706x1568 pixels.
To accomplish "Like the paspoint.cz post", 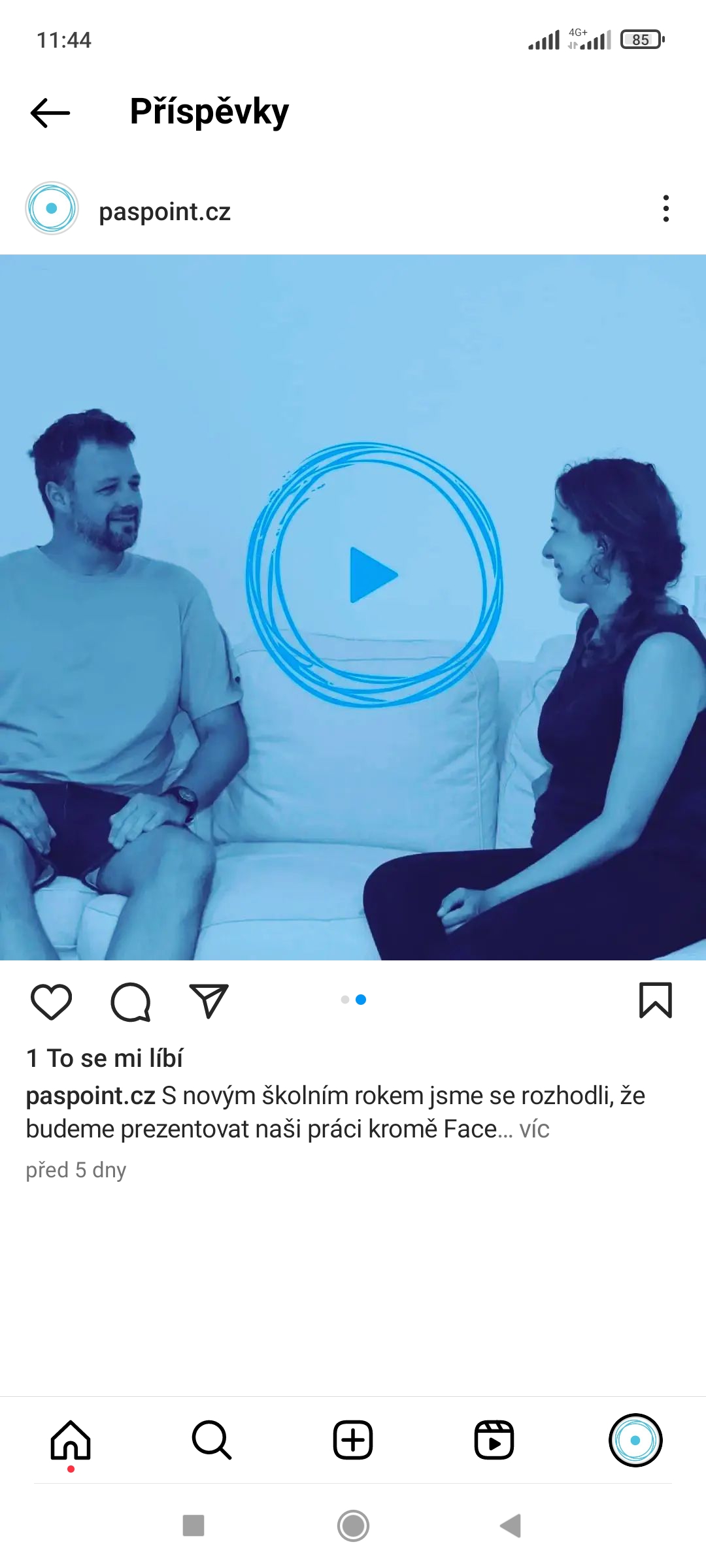I will 51,1001.
